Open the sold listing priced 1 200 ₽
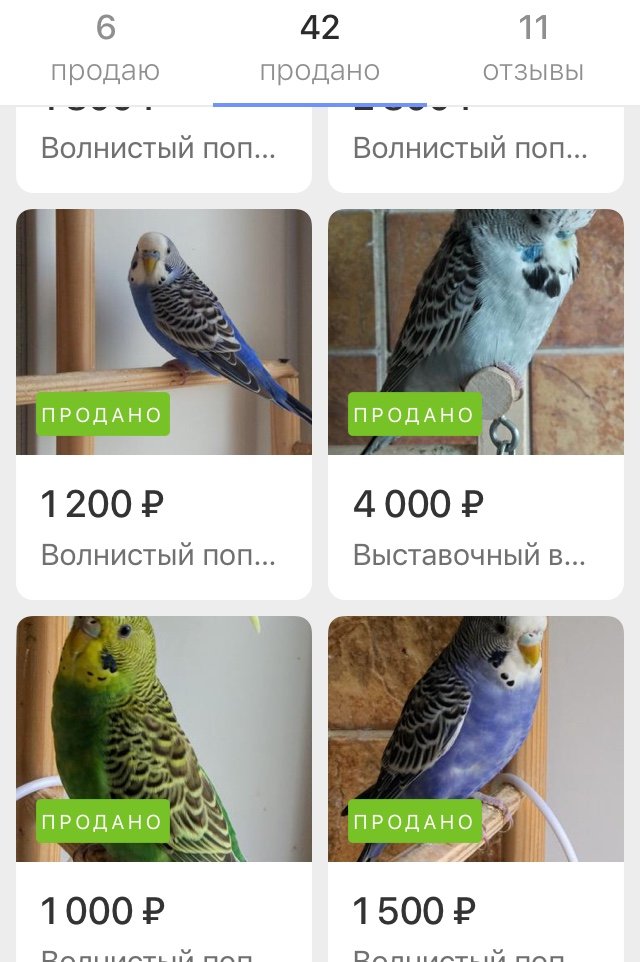 point(164,403)
